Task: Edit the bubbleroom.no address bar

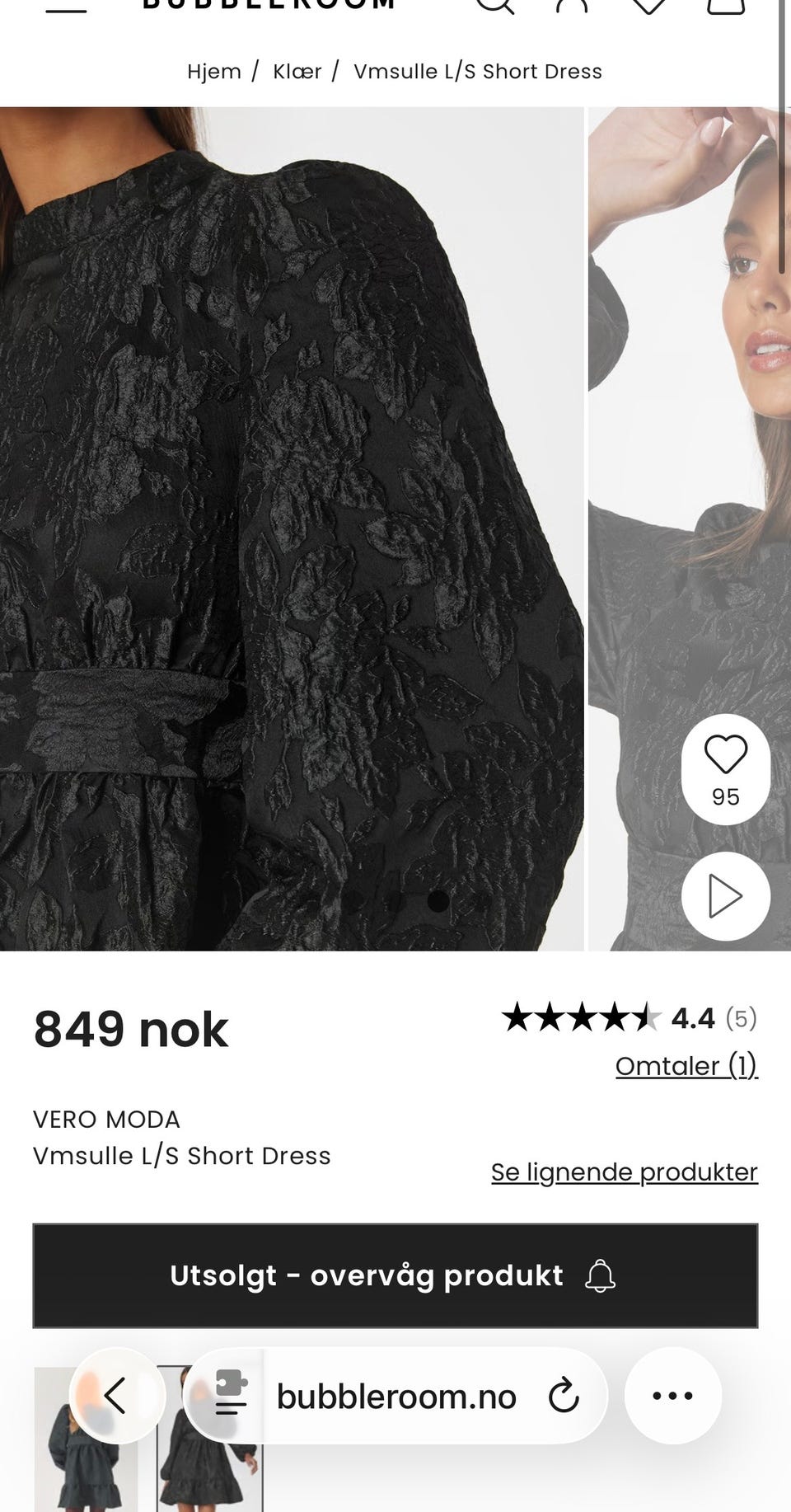Action: click(396, 1397)
